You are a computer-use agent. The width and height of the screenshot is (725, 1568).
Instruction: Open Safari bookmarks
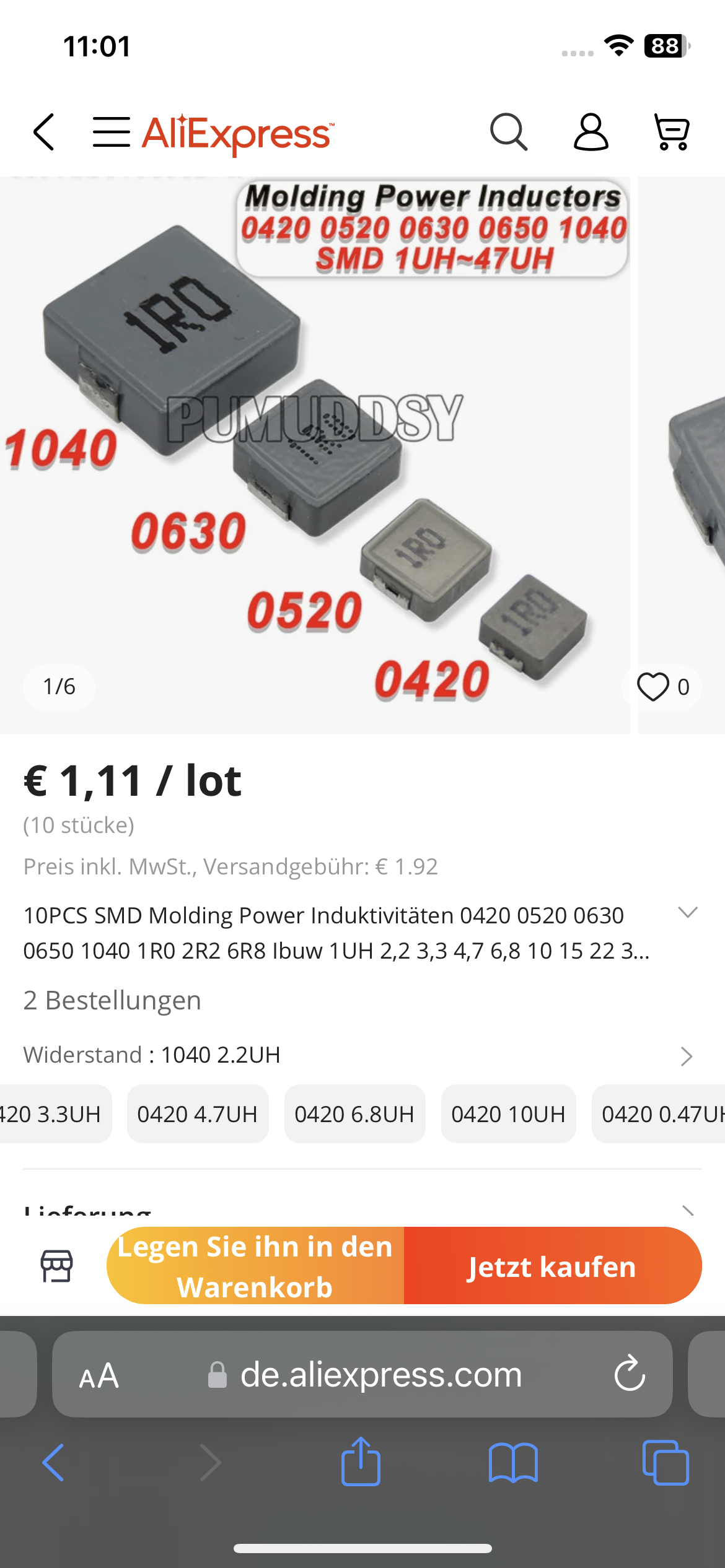513,1462
